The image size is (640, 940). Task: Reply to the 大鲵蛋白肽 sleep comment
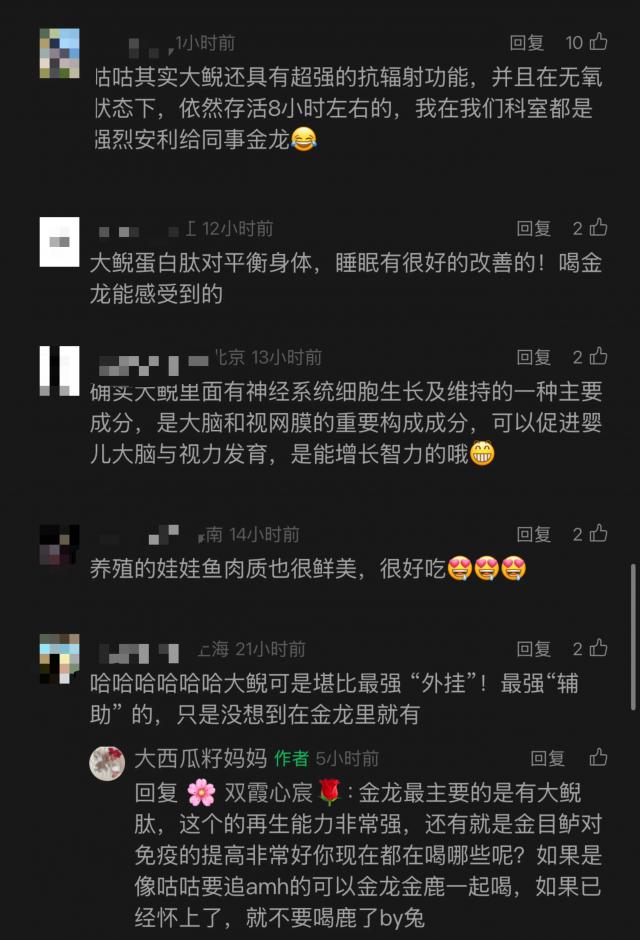[533, 229]
